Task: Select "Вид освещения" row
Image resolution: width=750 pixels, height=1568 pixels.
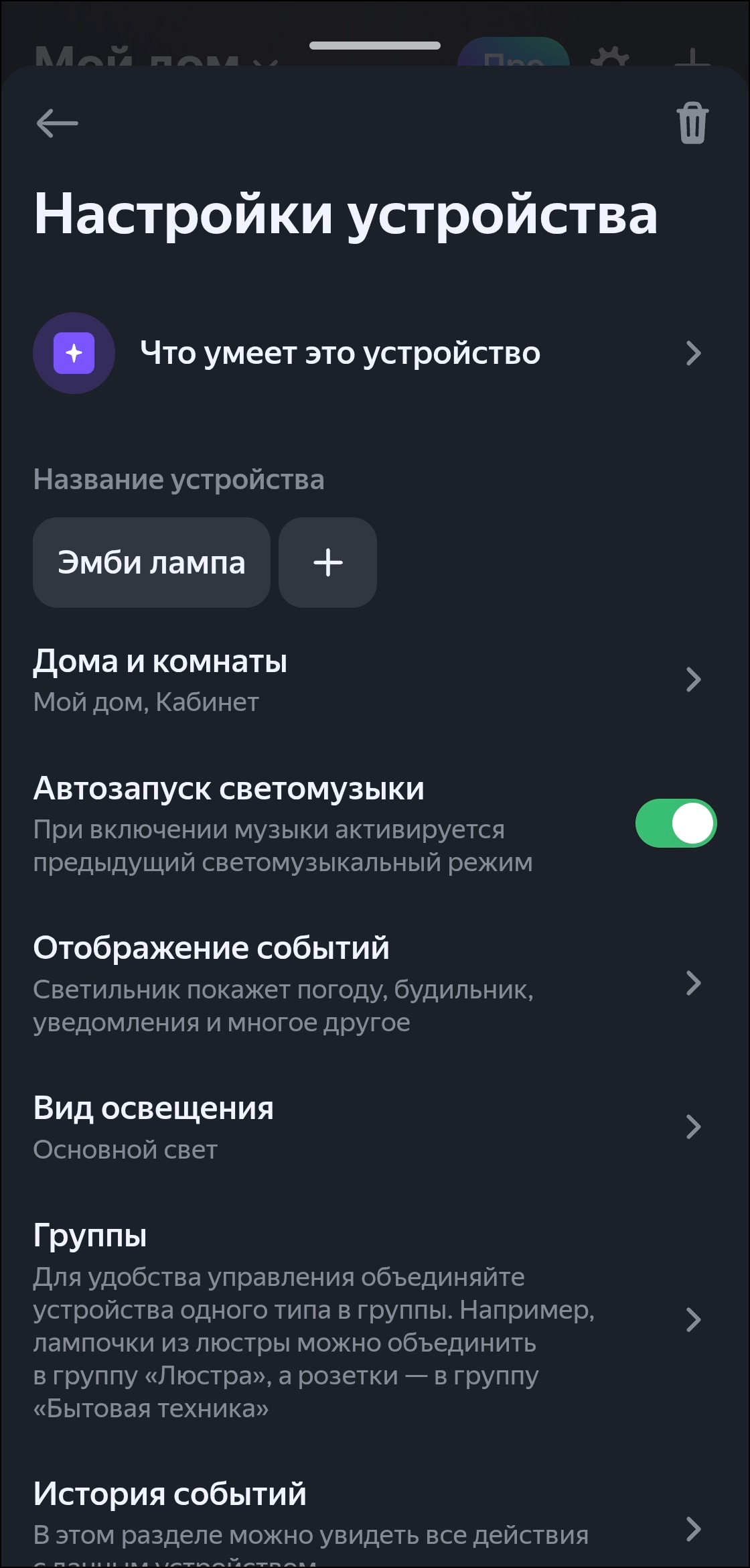Action: coord(367,1127)
